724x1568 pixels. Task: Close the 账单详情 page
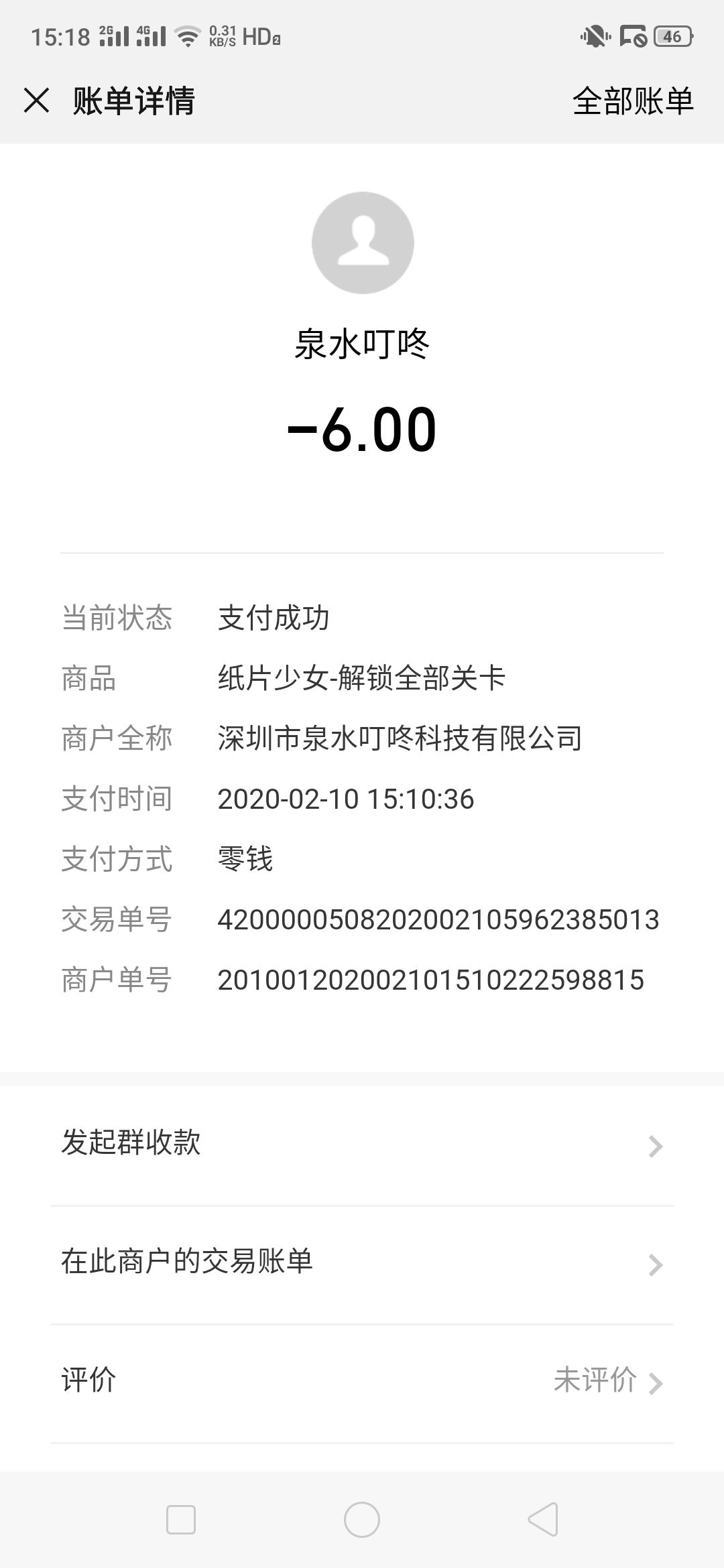[x=36, y=101]
